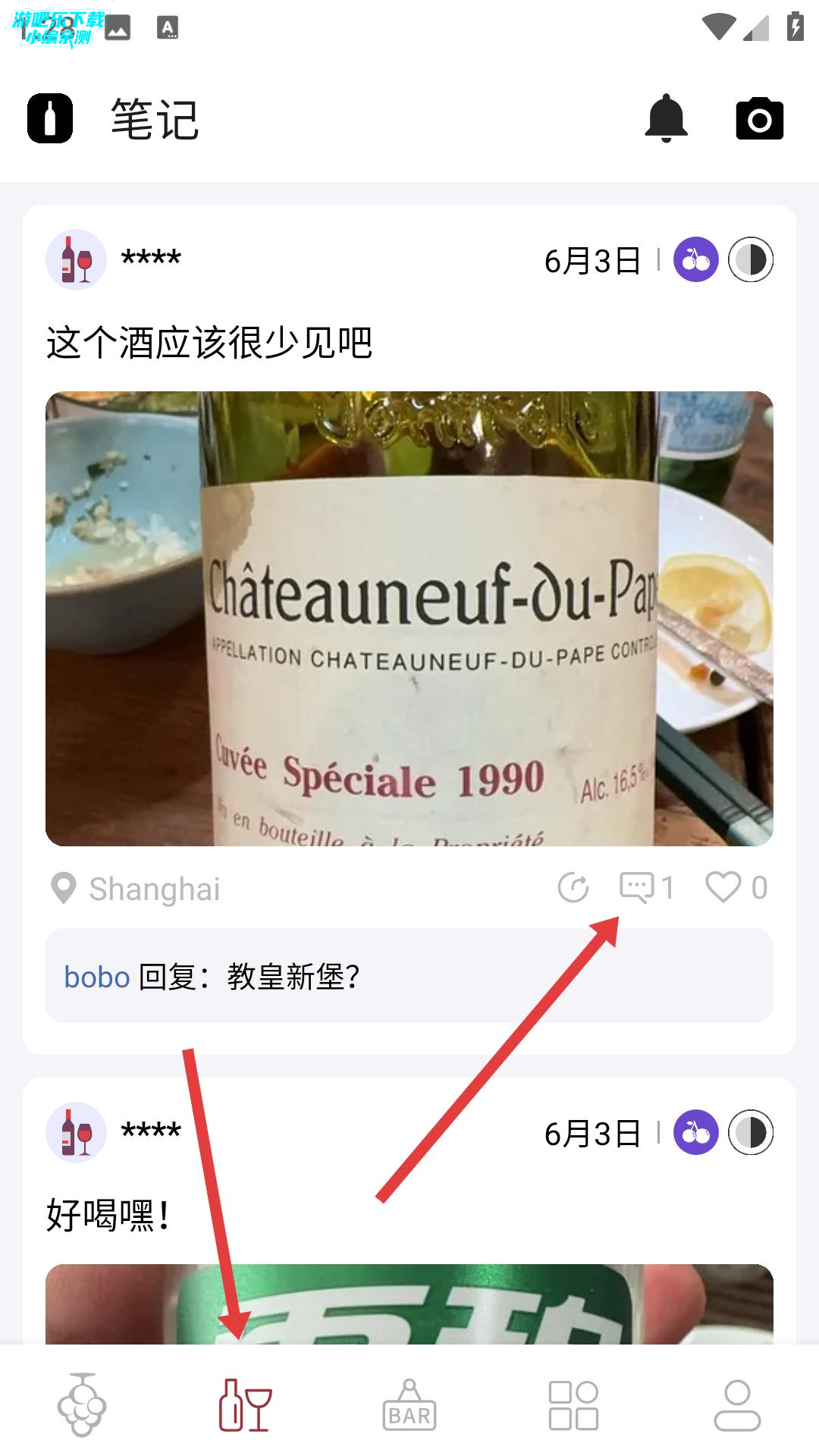Select the wine bottle and glass tab
The width and height of the screenshot is (819, 1456).
[245, 1404]
